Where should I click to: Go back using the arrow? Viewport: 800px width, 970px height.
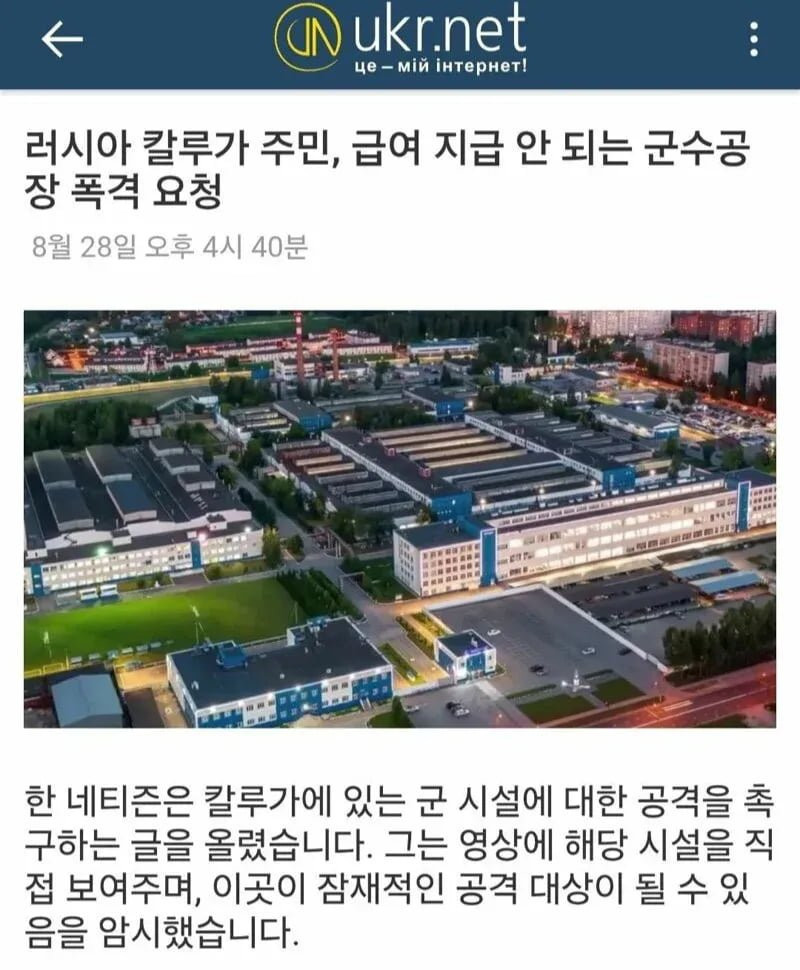tap(62, 40)
